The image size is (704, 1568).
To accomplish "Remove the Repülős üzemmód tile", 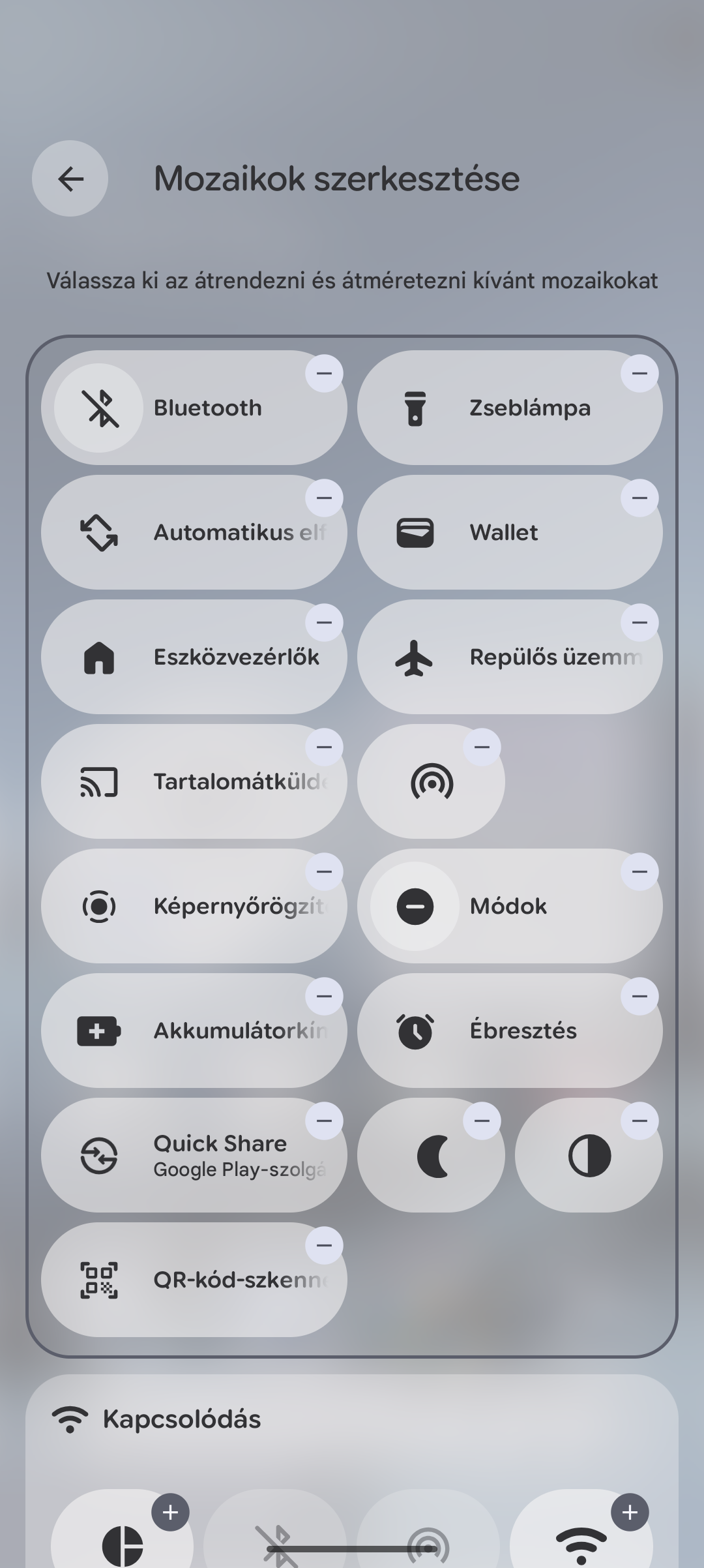I will (x=639, y=623).
